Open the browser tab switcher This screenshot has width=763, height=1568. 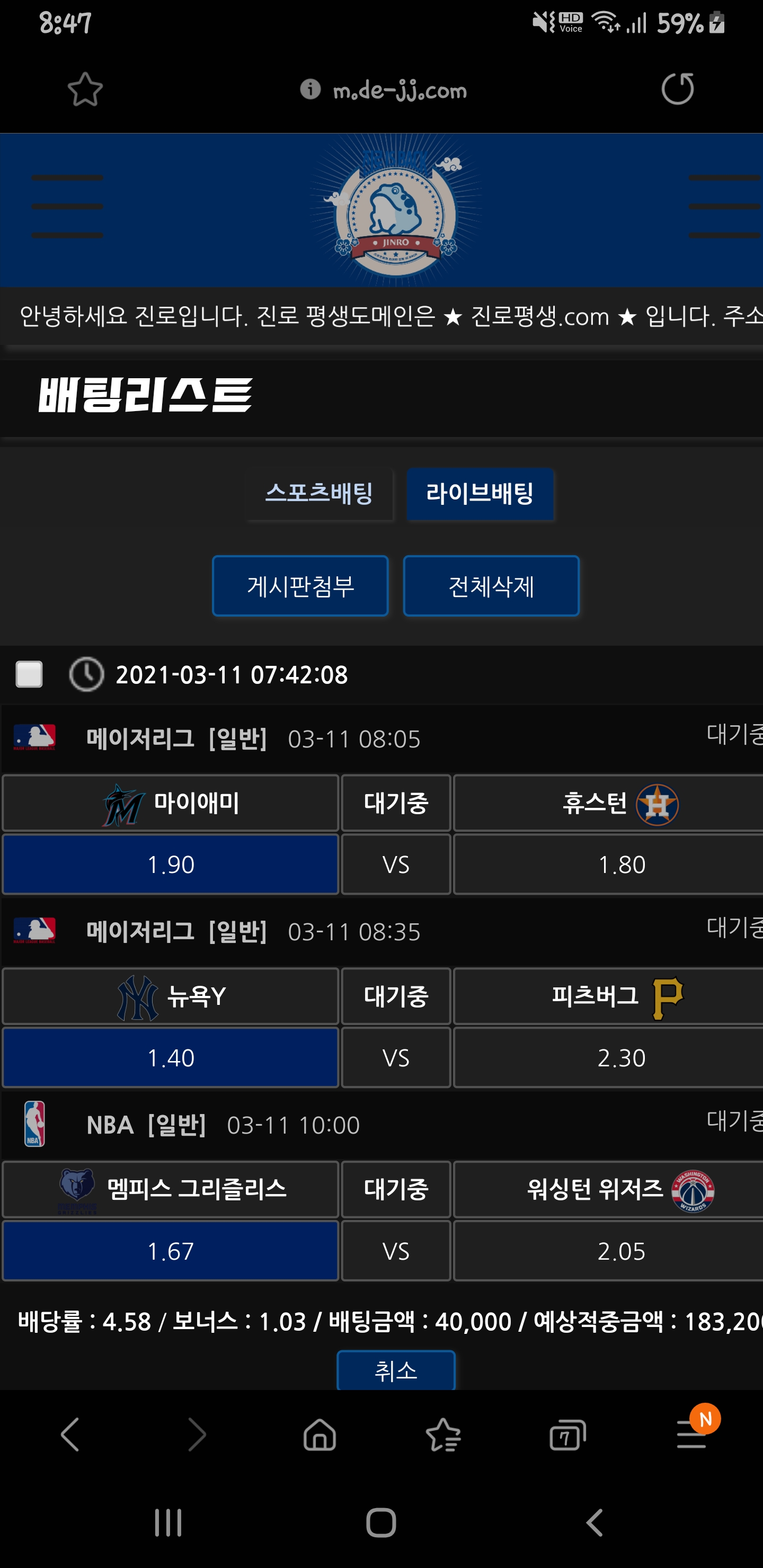tap(567, 1435)
